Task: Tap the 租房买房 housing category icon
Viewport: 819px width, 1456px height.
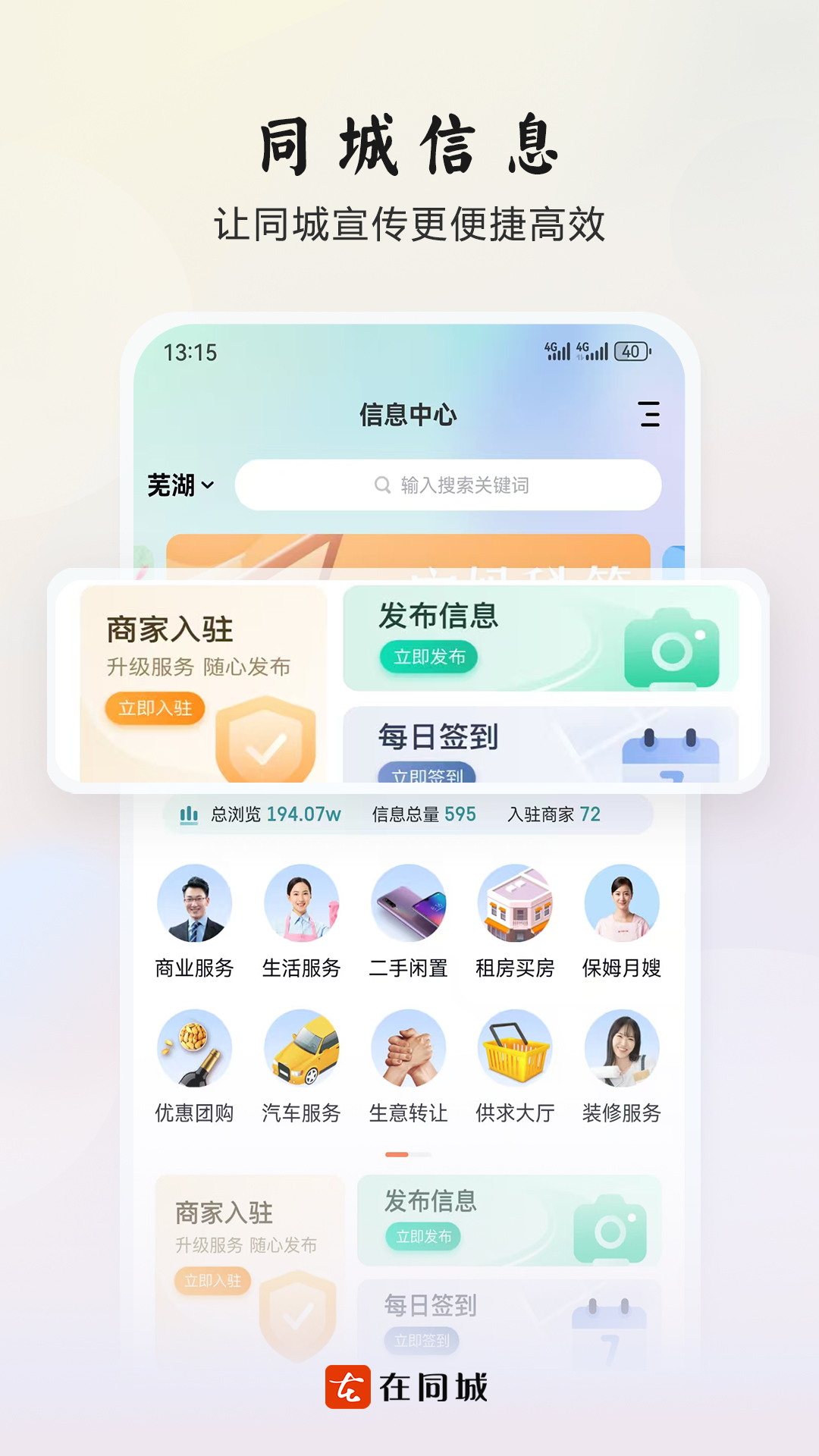Action: click(514, 904)
